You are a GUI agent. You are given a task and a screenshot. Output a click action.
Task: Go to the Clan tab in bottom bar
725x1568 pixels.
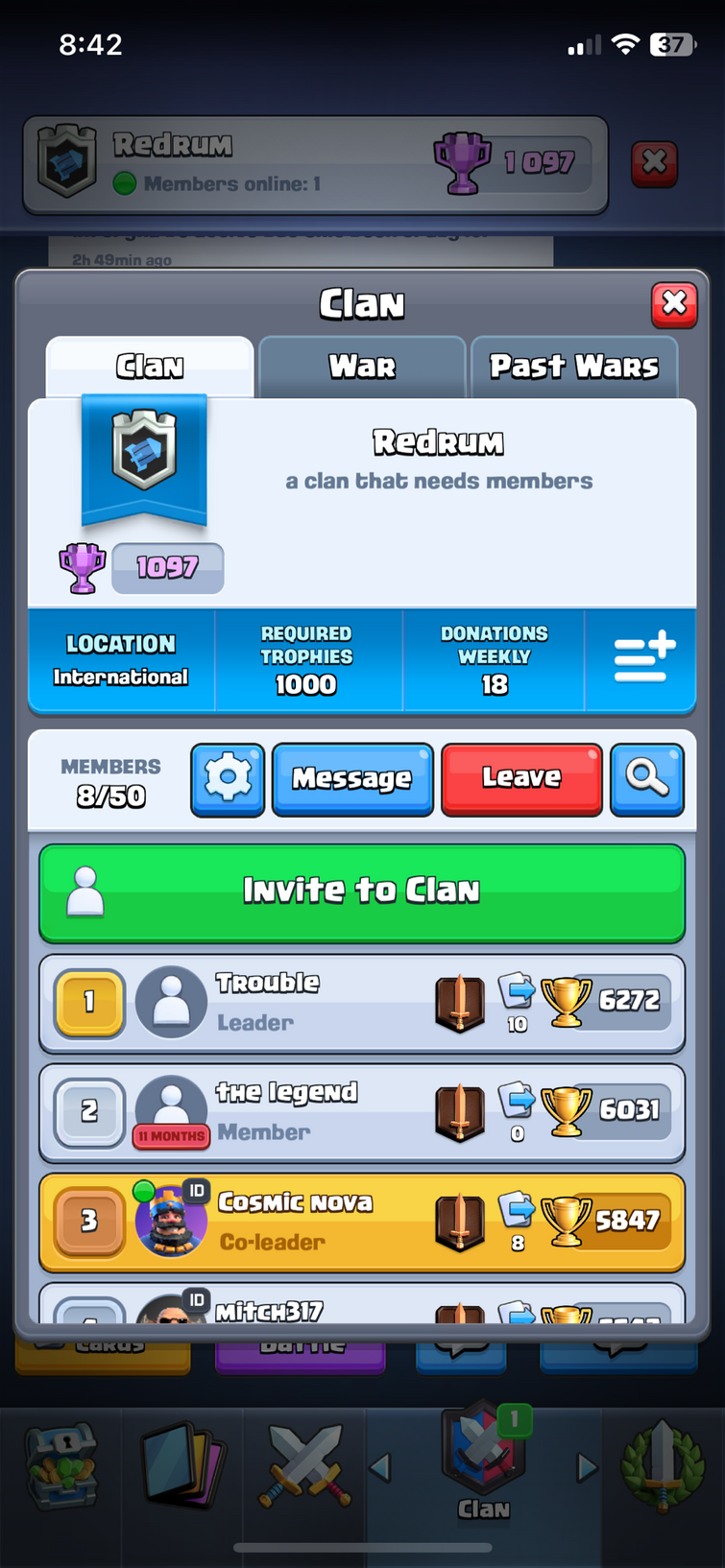tap(483, 1463)
